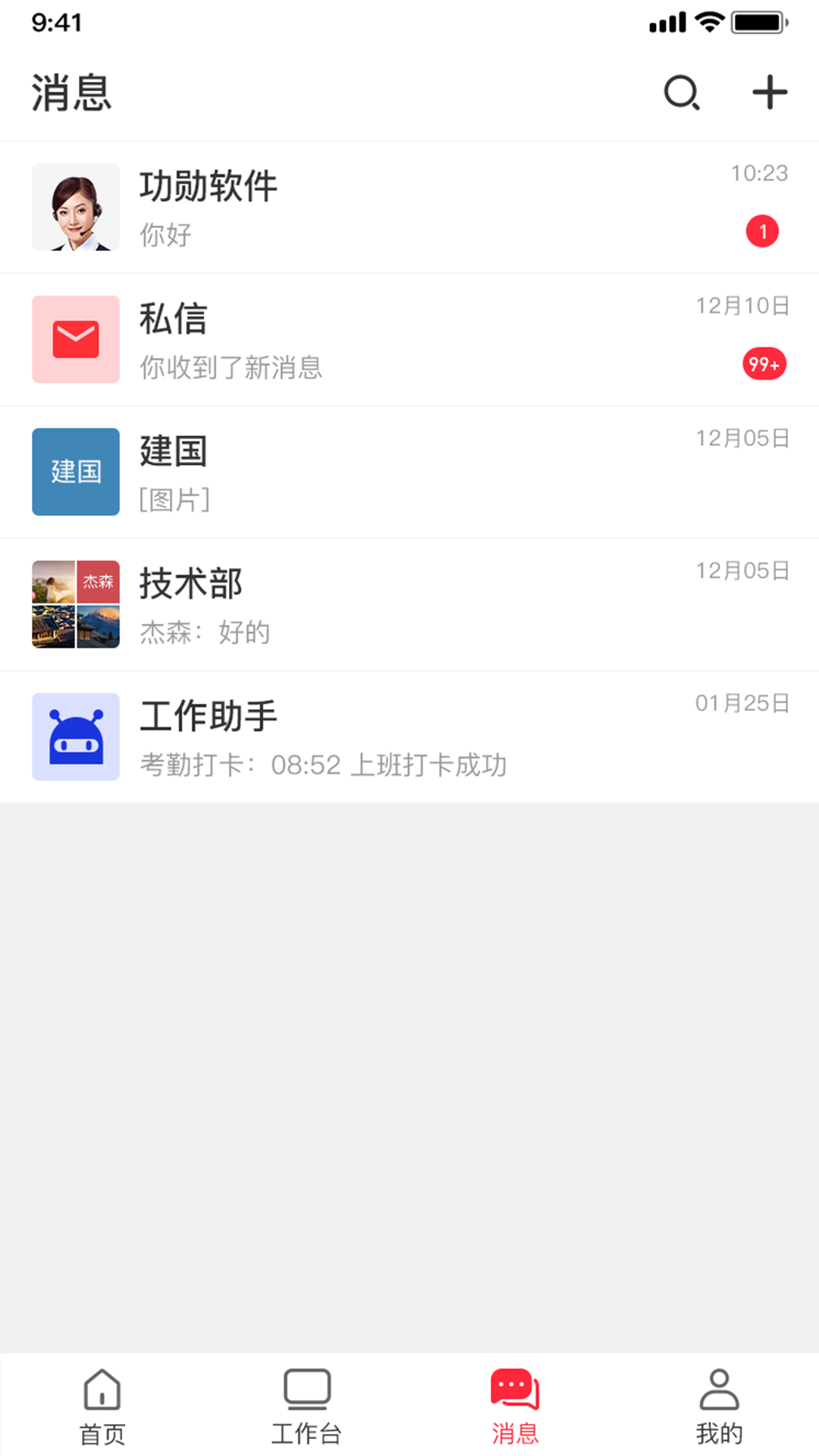Open the 我的 profile icon
This screenshot has width=819, height=1456.
(x=718, y=1391)
